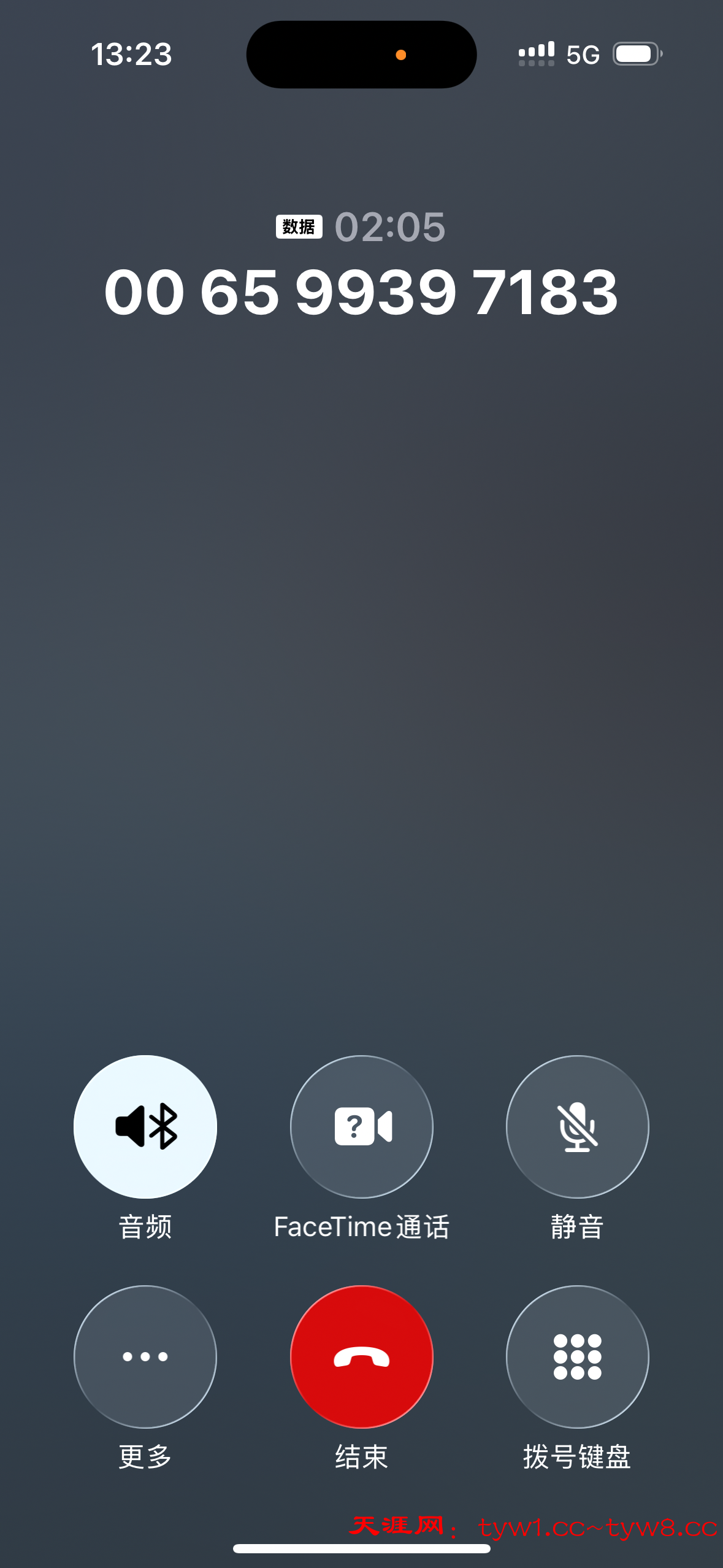The image size is (723, 1568).
Task: Open the 音频 audio output options
Action: coord(145,1126)
